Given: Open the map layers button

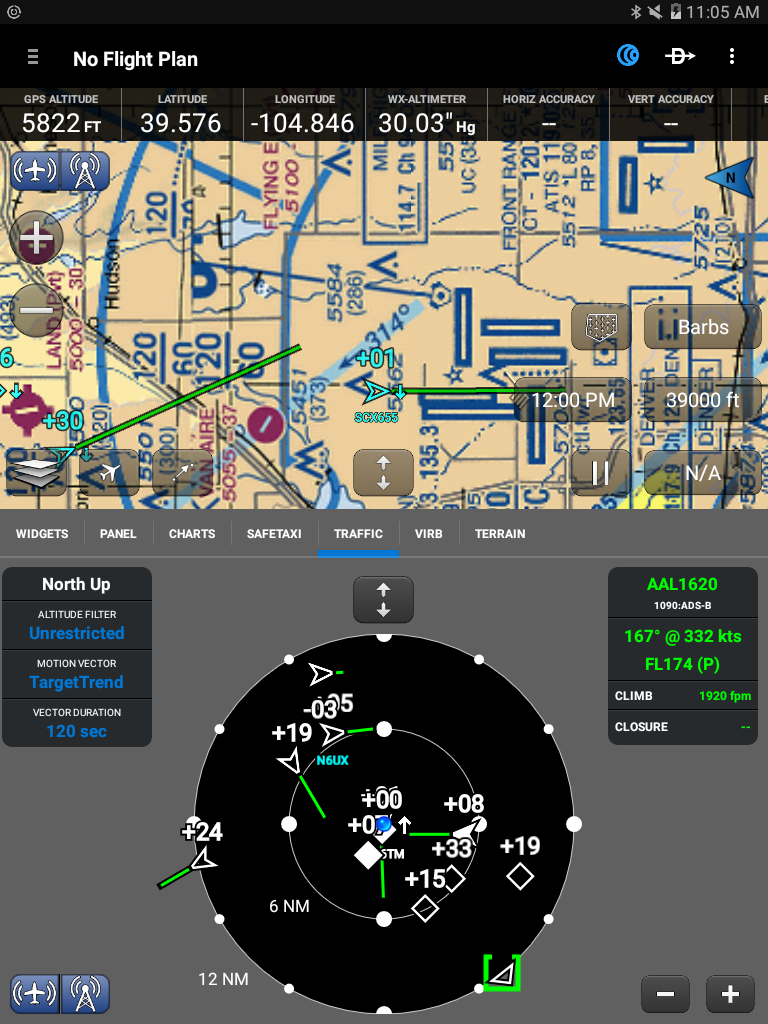Looking at the screenshot, I should point(35,472).
